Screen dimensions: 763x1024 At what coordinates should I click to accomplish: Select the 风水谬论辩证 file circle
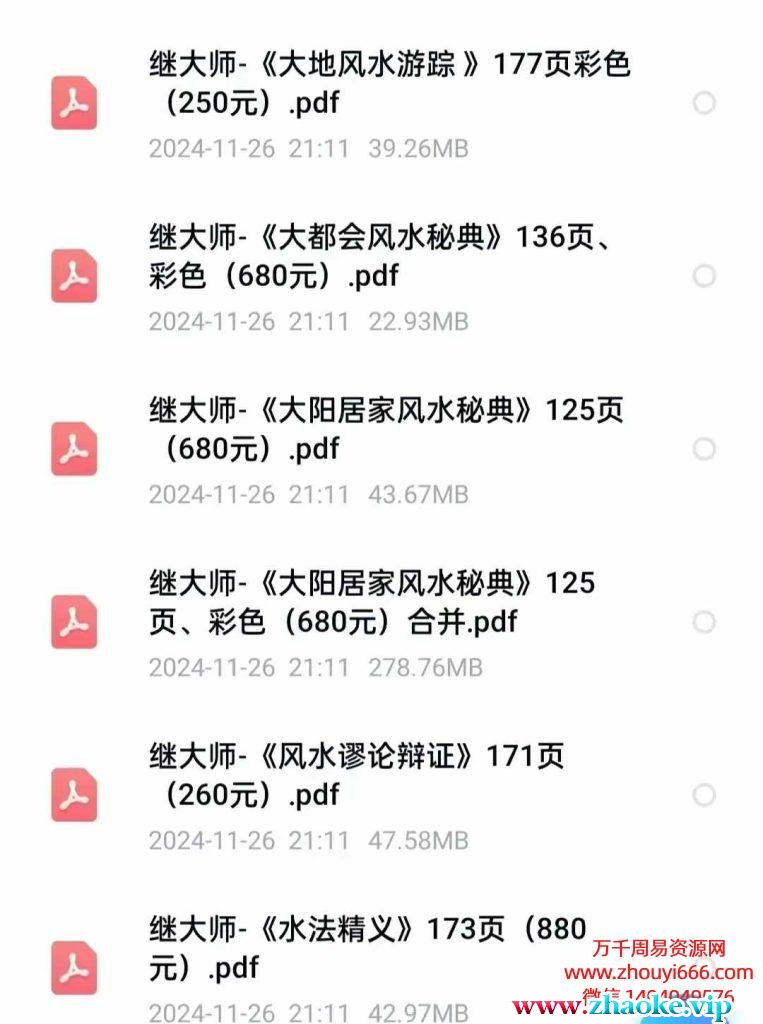pos(704,795)
